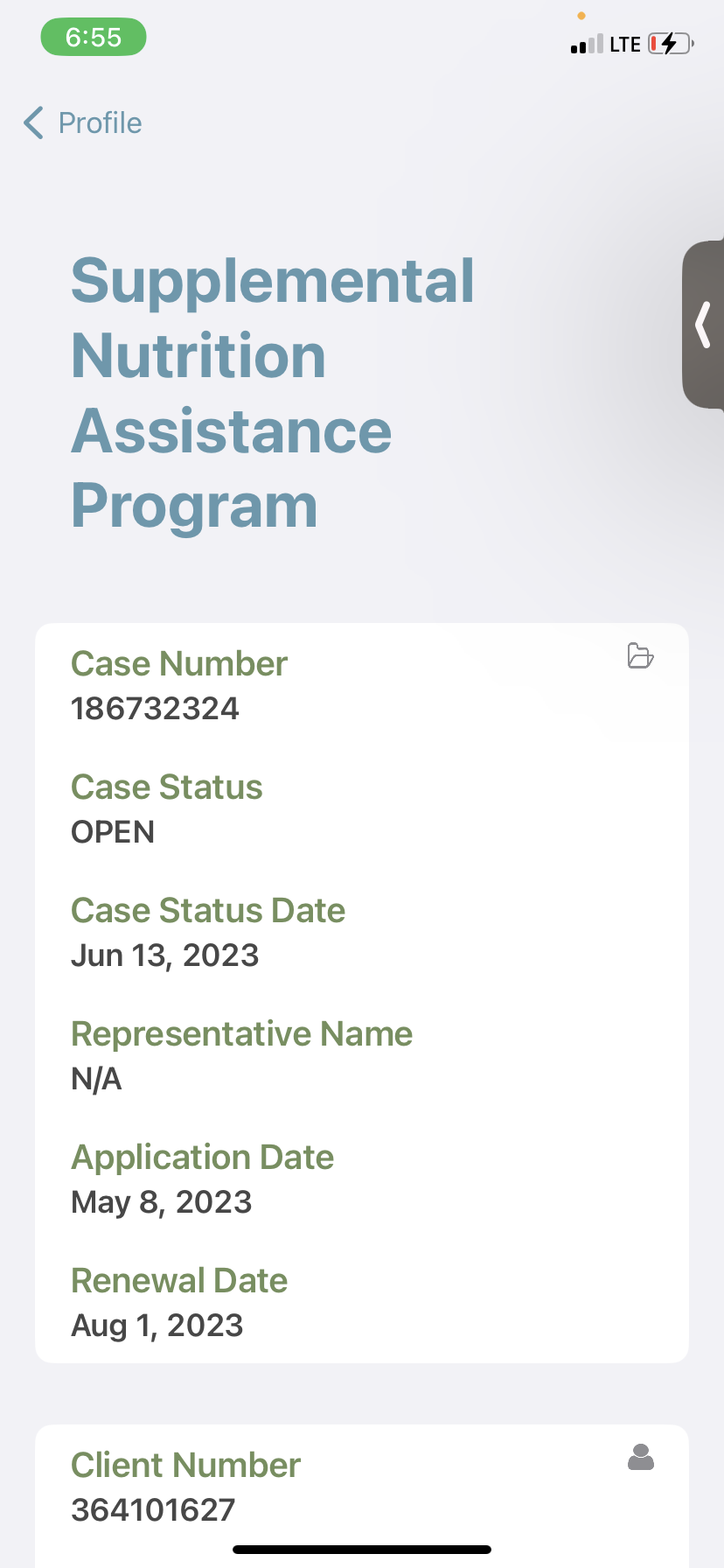Expand the side handle arrow
Image resolution: width=724 pixels, height=1568 pixels.
[703, 325]
